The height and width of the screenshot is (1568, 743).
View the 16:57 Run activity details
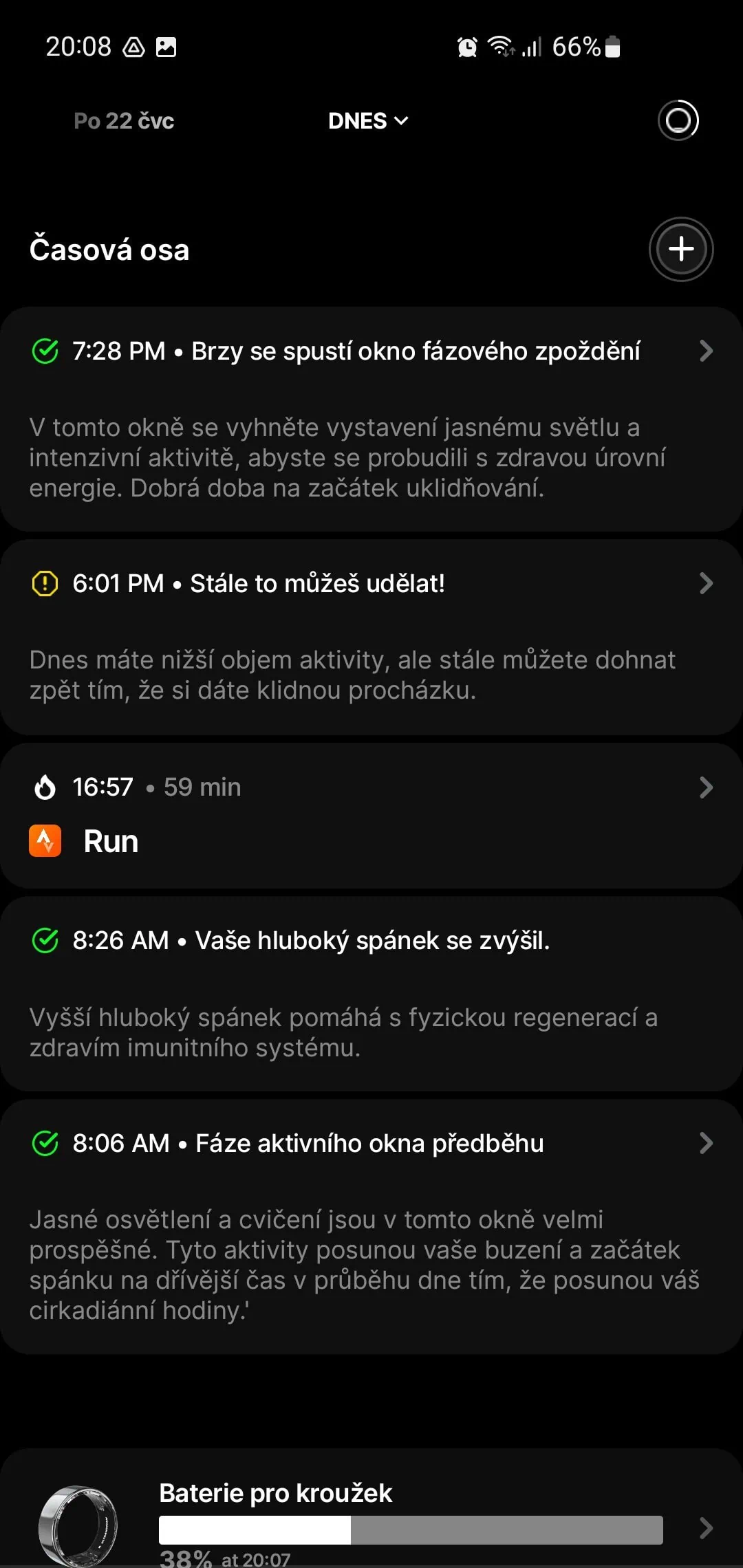pos(371,815)
